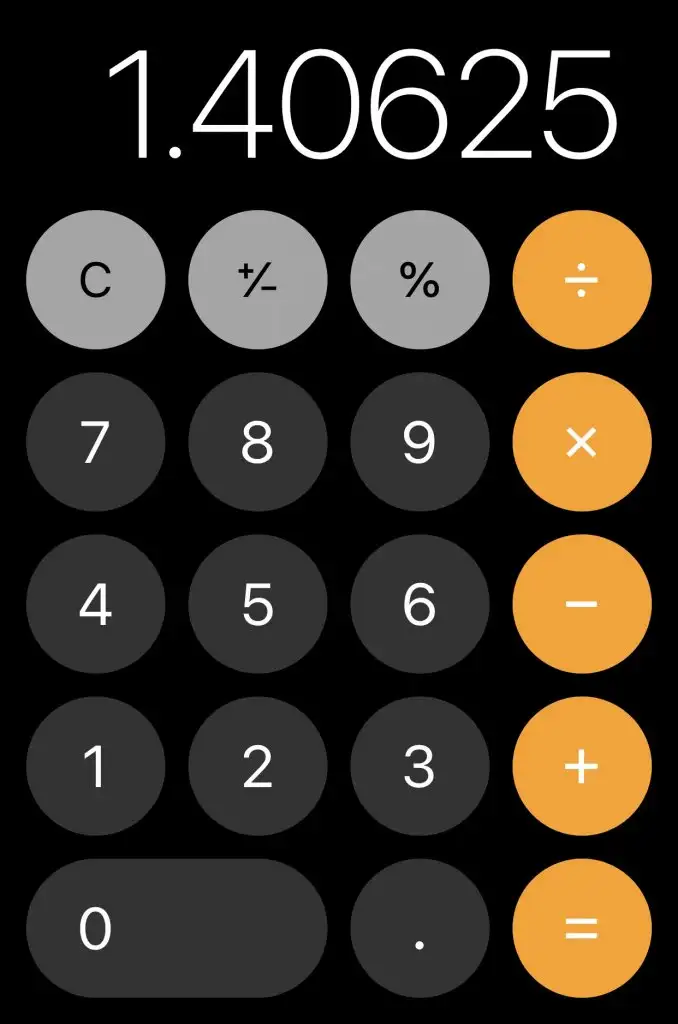Enter the digit 8
Screen dimensions: 678x1024
pyautogui.click(x=257, y=442)
